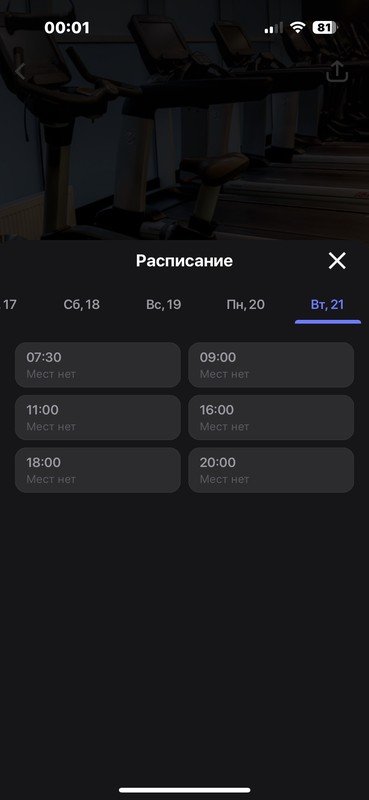The height and width of the screenshot is (800, 369).
Task: Select the 11:00 time slot
Action: pyautogui.click(x=97, y=417)
